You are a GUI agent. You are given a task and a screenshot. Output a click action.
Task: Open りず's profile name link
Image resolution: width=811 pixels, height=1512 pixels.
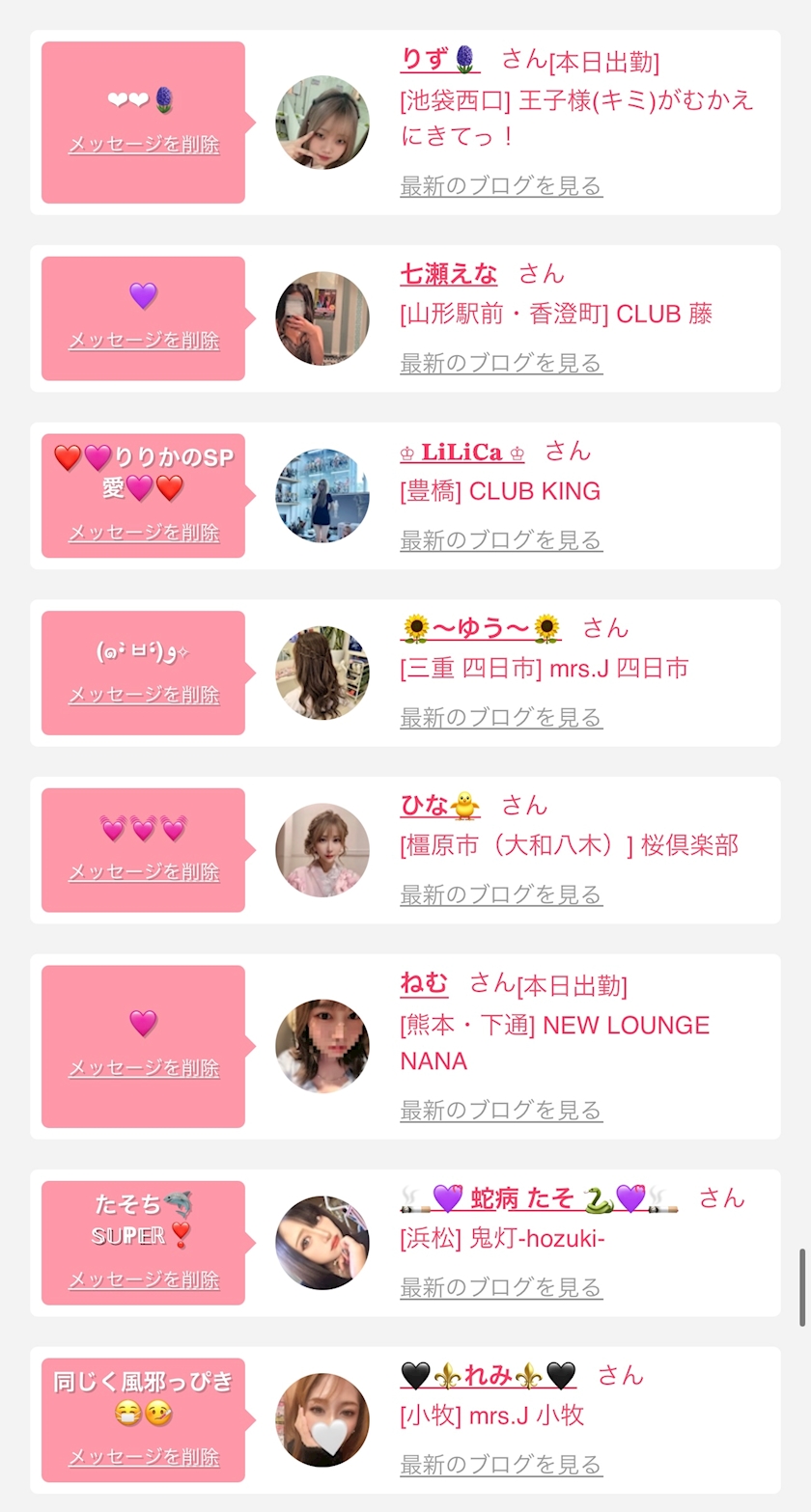pos(439,60)
